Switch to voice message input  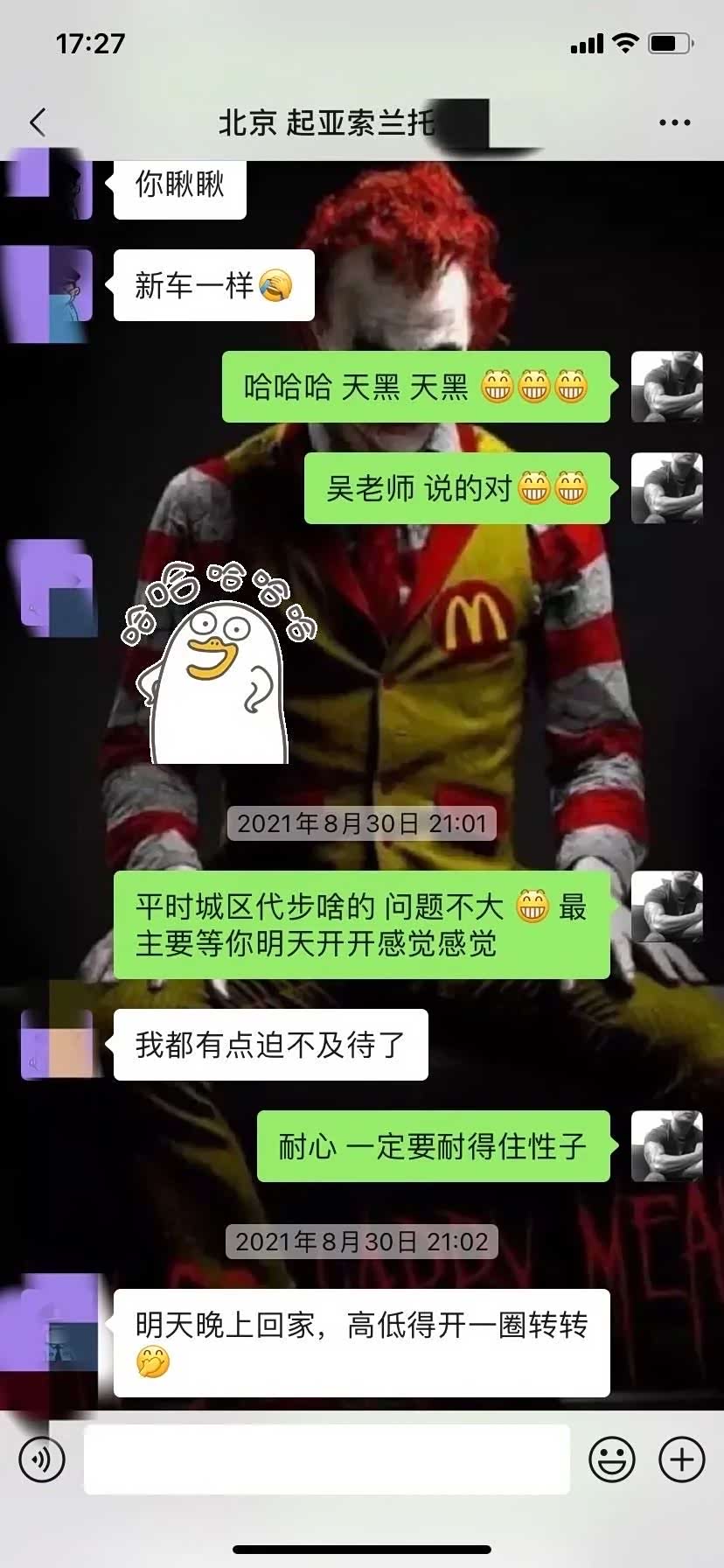42,1459
